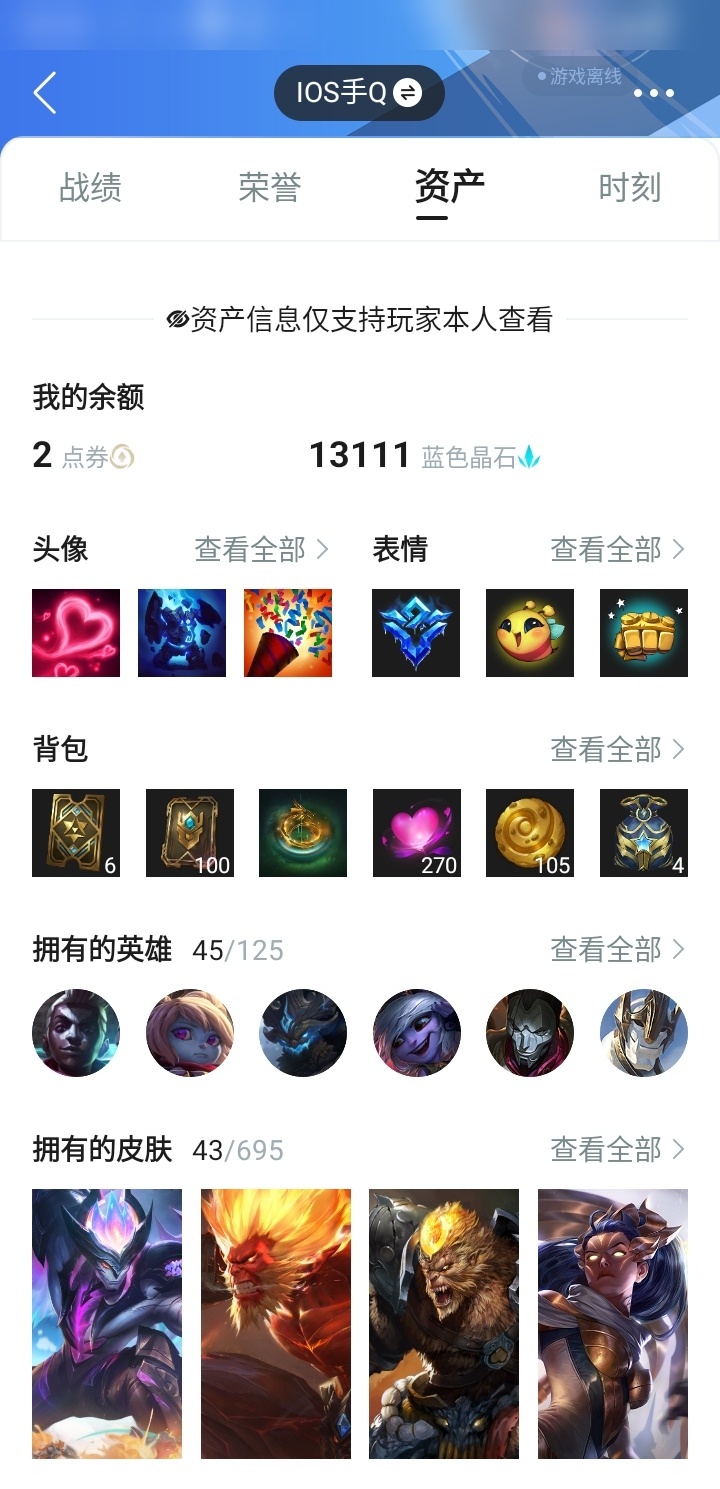This screenshot has height=1489, width=720.
Task: View all owned skins via 拥有的皮肤 查看全部
Action: point(618,1149)
